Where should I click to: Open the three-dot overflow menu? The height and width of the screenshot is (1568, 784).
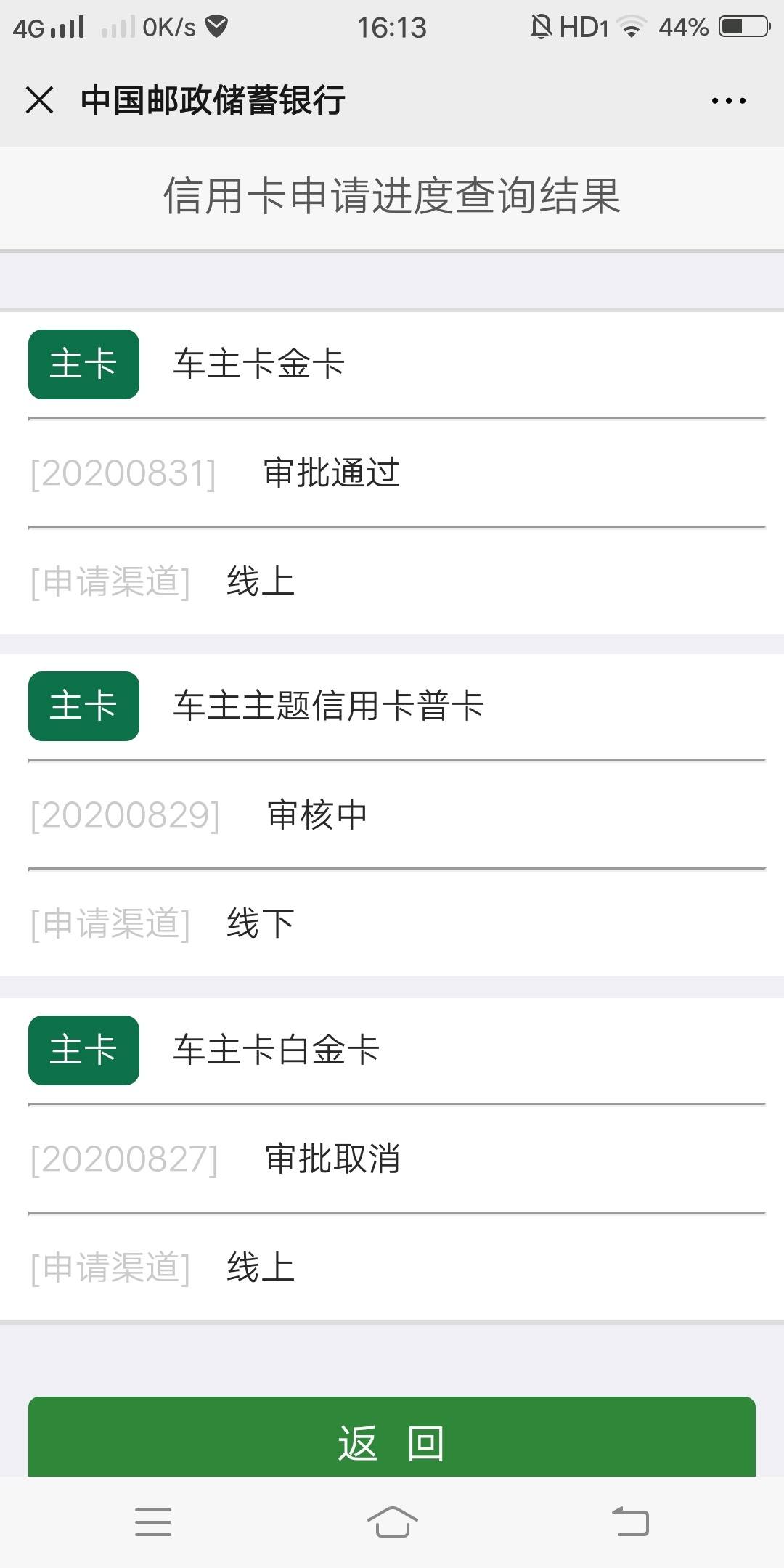pyautogui.click(x=728, y=101)
